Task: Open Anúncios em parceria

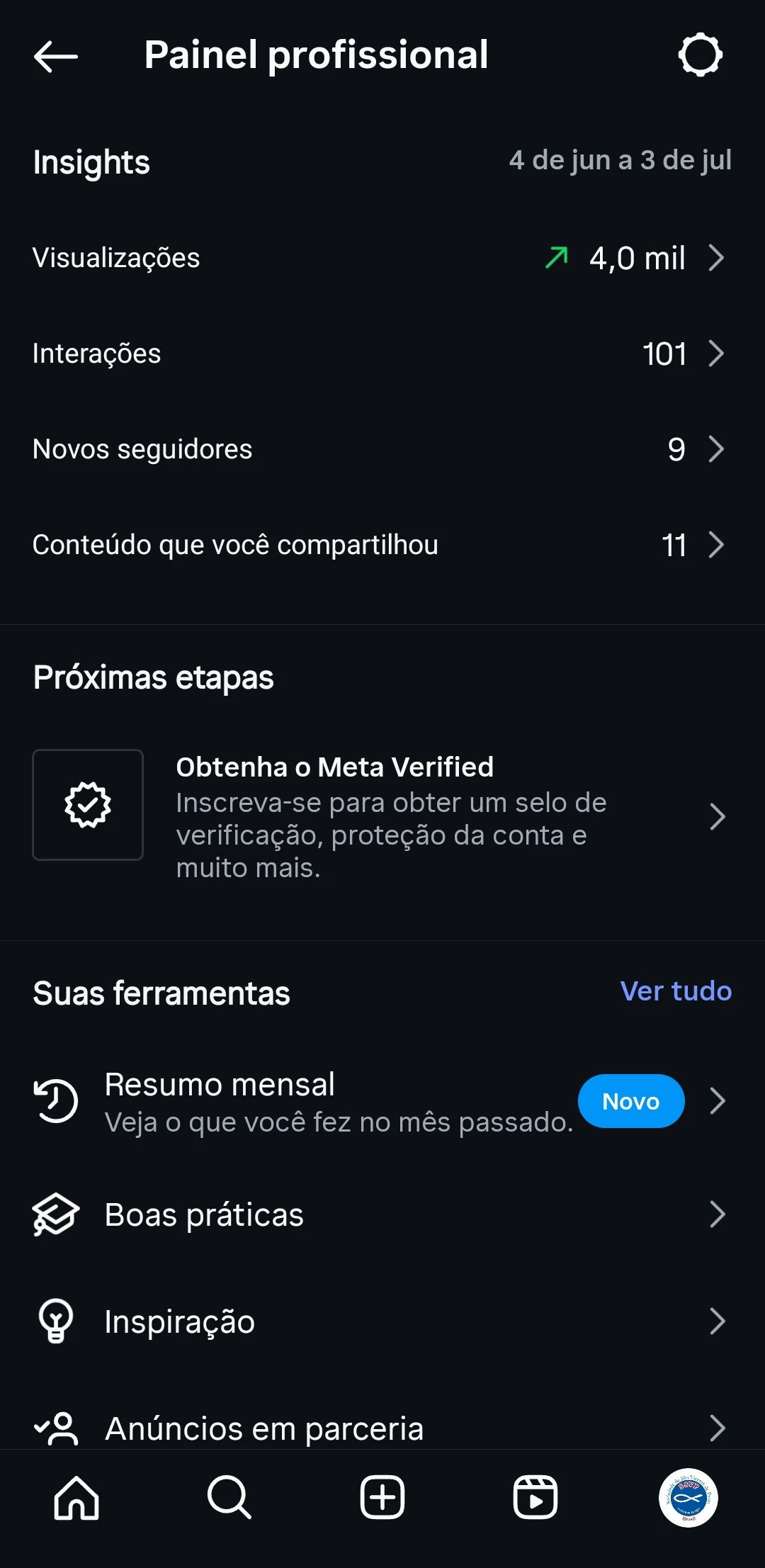Action: tap(382, 1427)
